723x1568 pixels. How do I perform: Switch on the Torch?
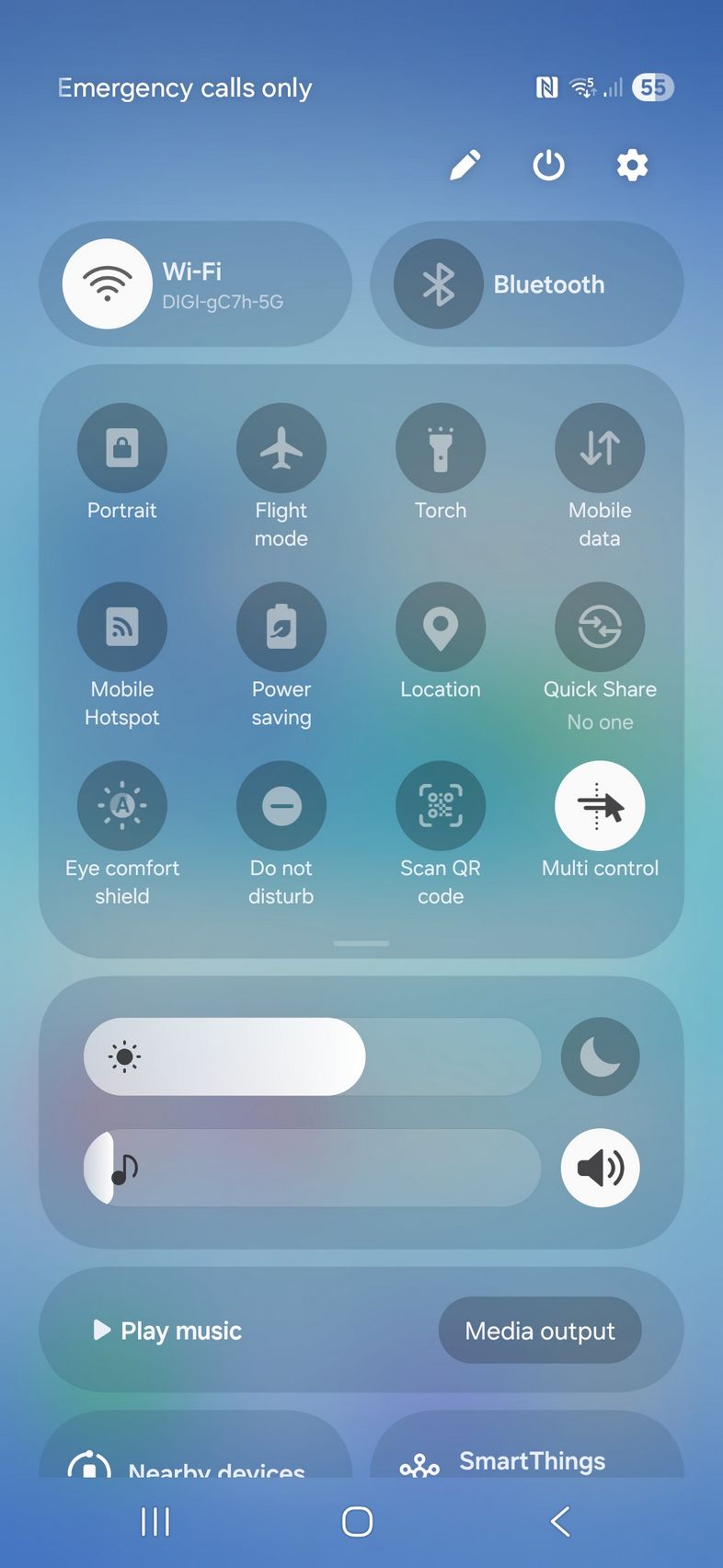441,448
